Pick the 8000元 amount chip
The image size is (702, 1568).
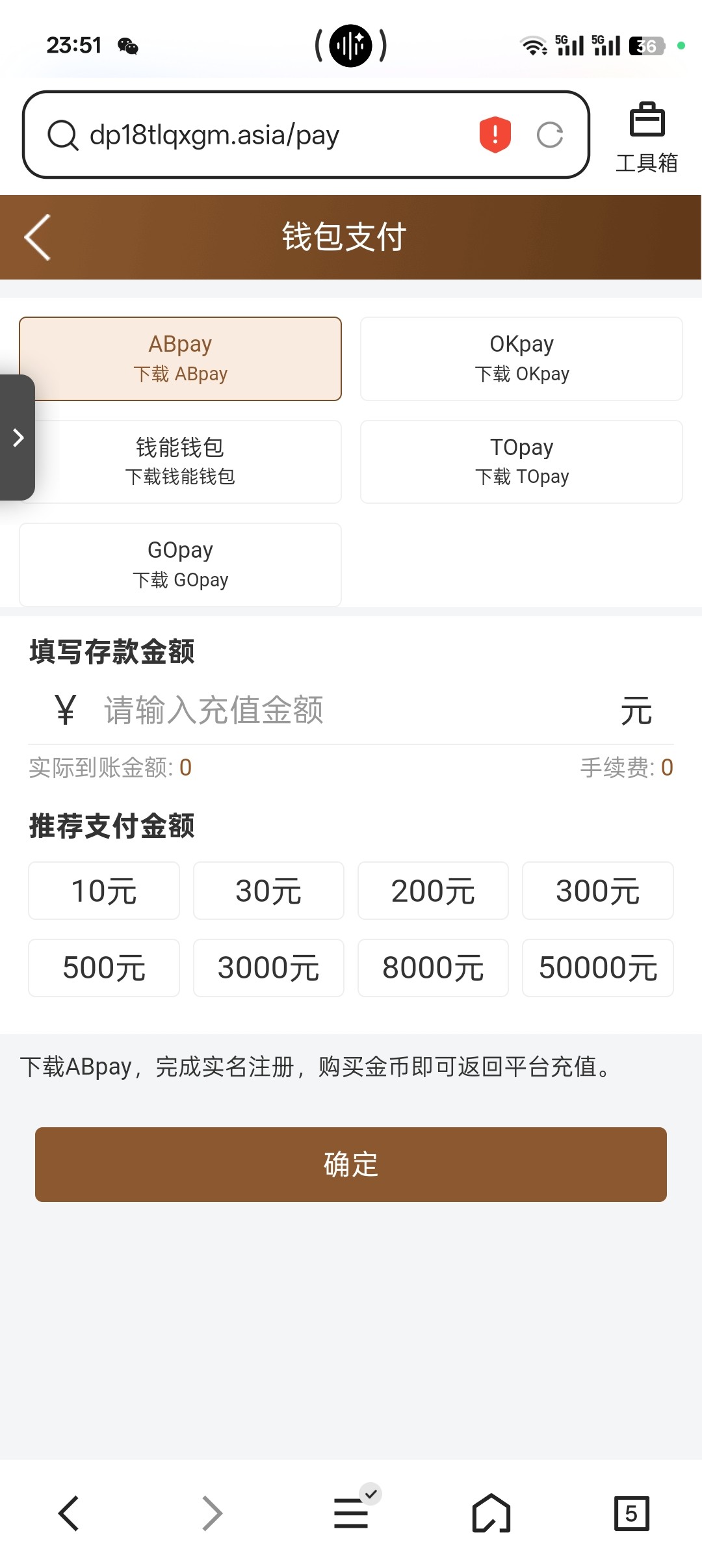[x=433, y=967]
